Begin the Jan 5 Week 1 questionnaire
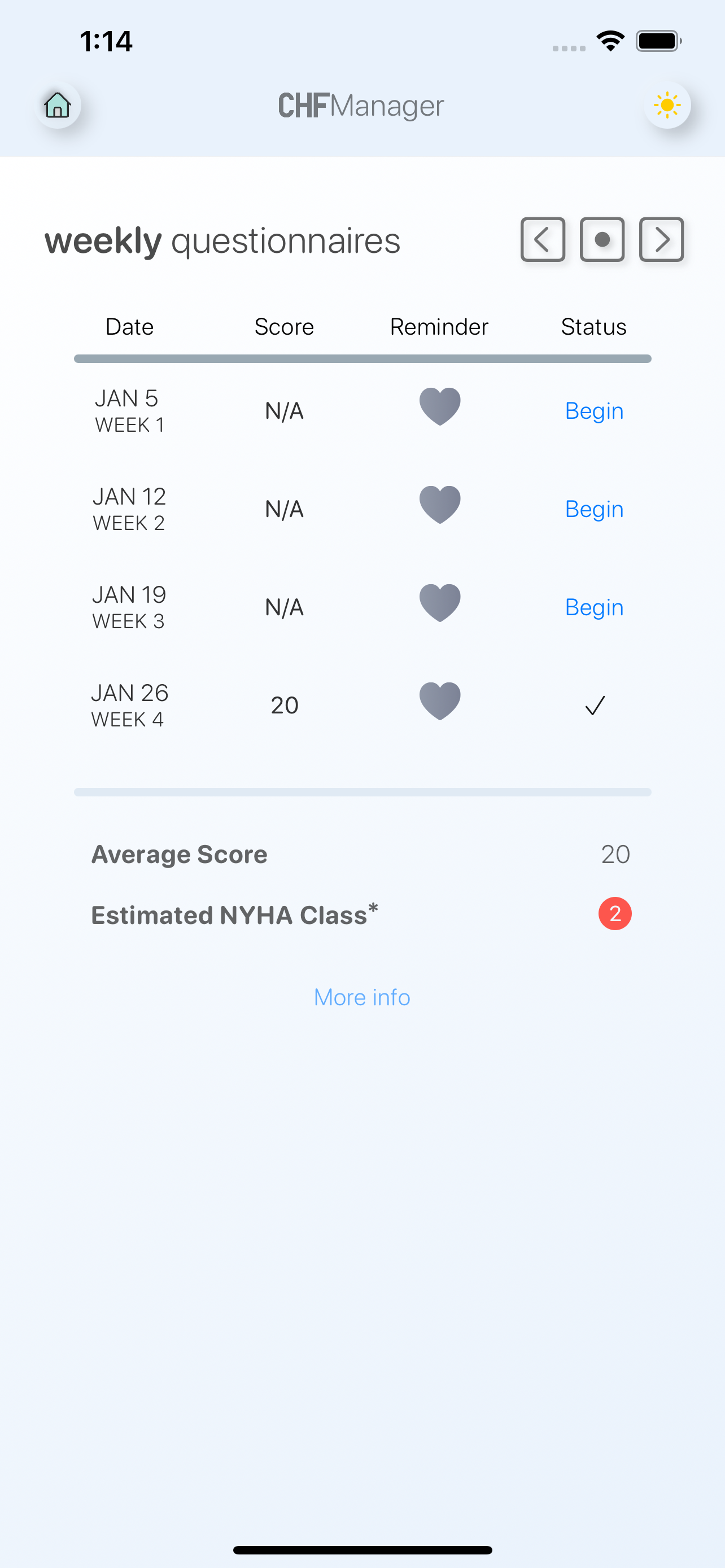This screenshot has height=1568, width=725. [594, 411]
